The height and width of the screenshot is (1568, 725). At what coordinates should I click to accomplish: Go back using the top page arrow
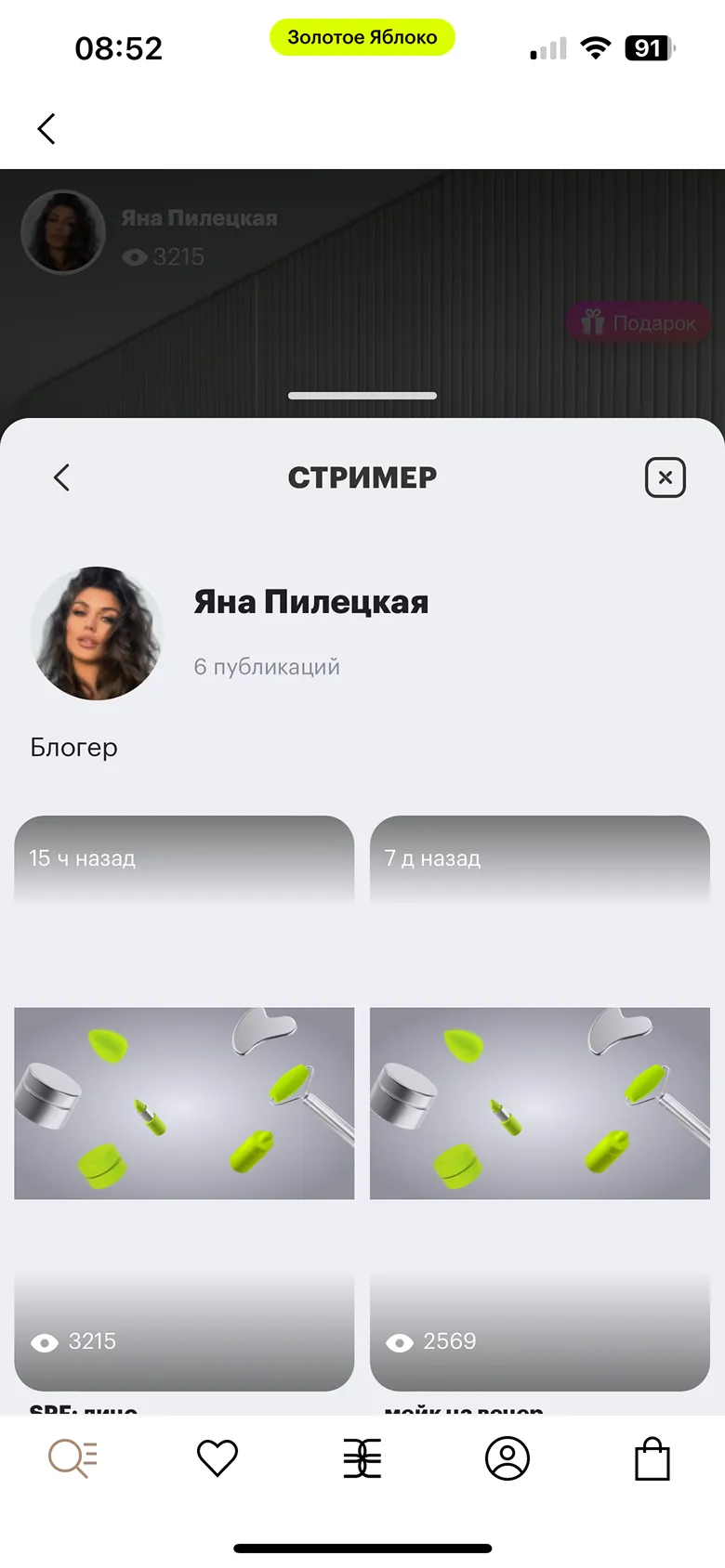pyautogui.click(x=46, y=129)
